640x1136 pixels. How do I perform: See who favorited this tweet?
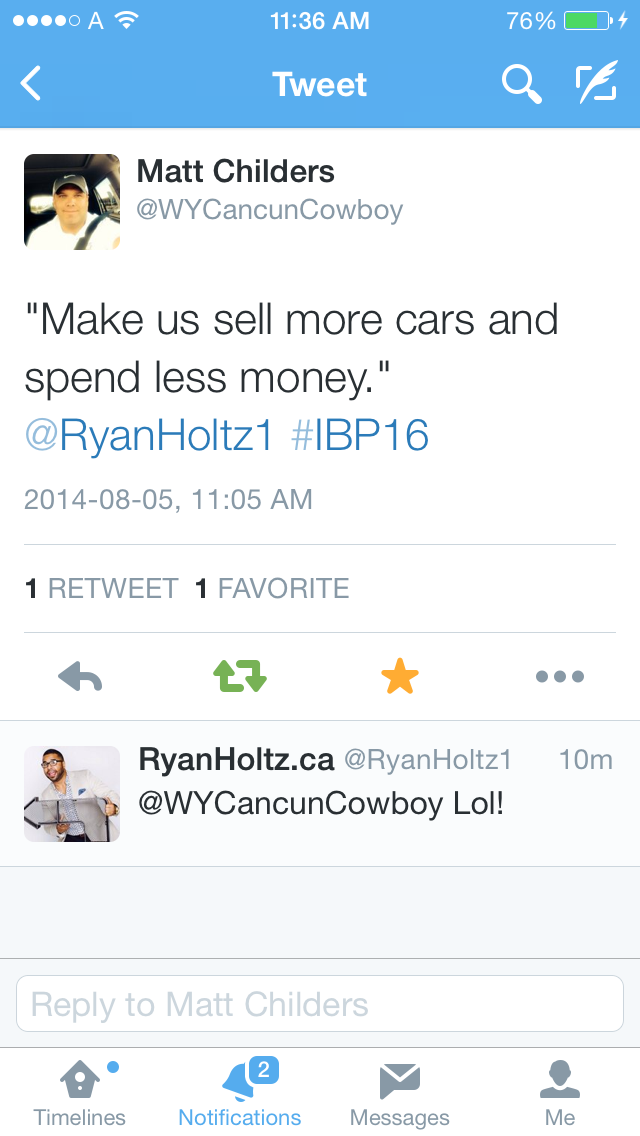272,589
